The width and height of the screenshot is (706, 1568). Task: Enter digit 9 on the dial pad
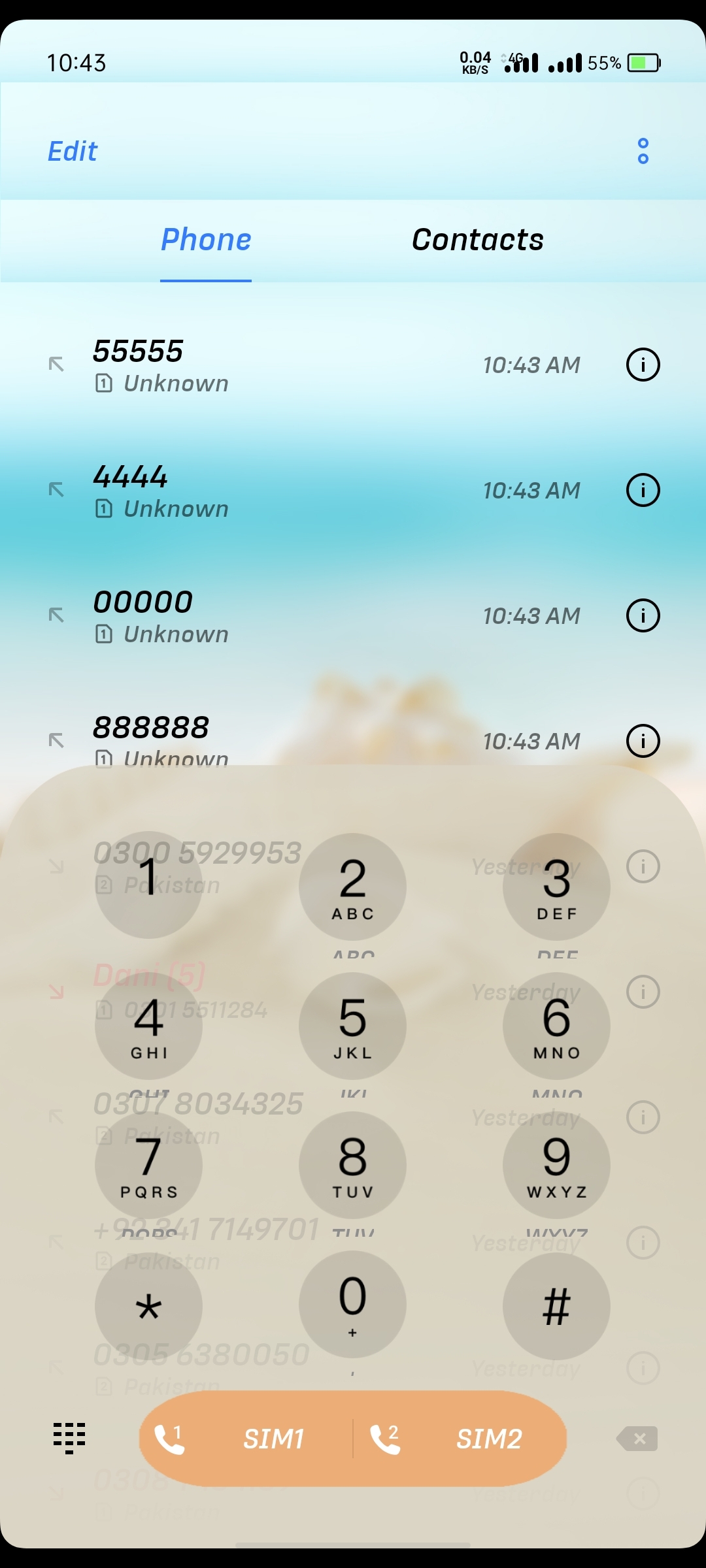point(557,1165)
